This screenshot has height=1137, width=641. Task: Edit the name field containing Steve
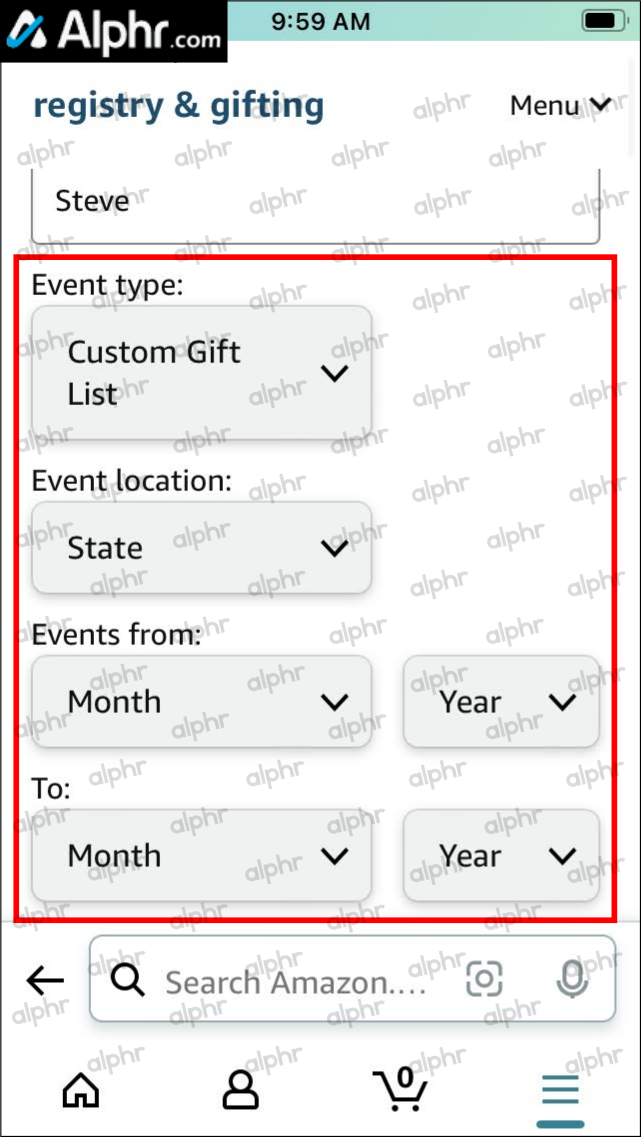coord(315,203)
